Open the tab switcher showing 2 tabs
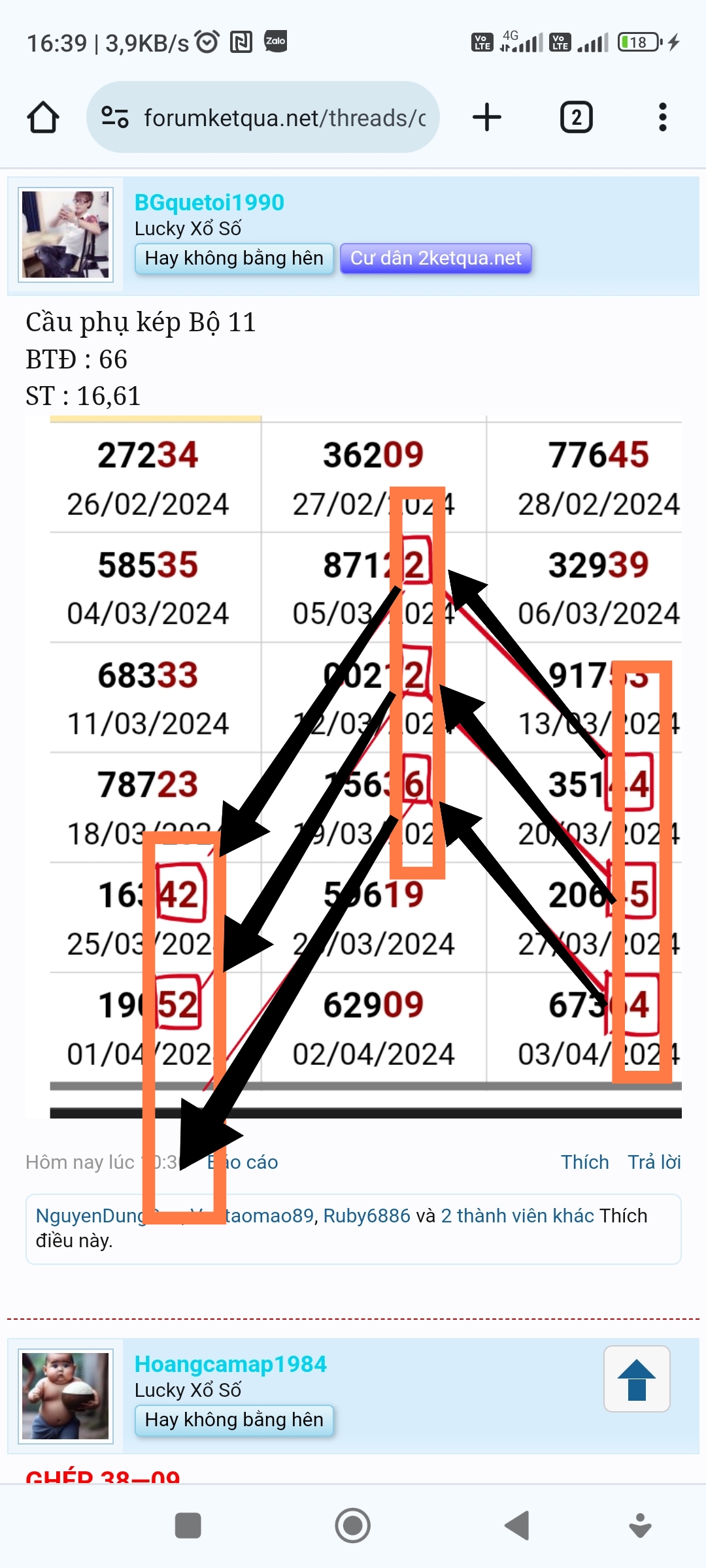Viewport: 706px width, 1568px height. point(576,118)
